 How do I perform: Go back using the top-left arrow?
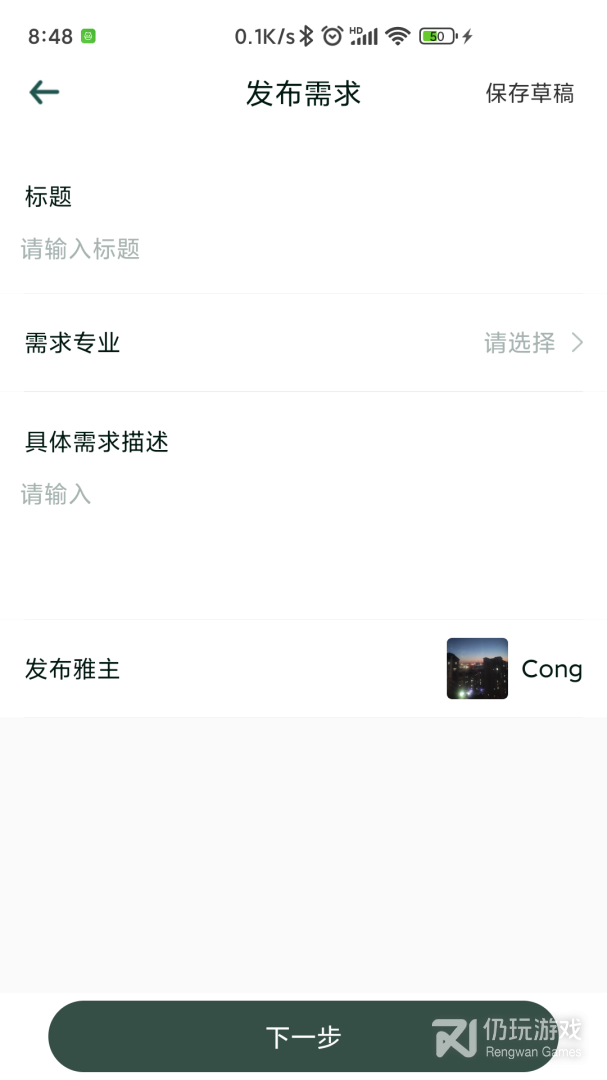tap(44, 93)
